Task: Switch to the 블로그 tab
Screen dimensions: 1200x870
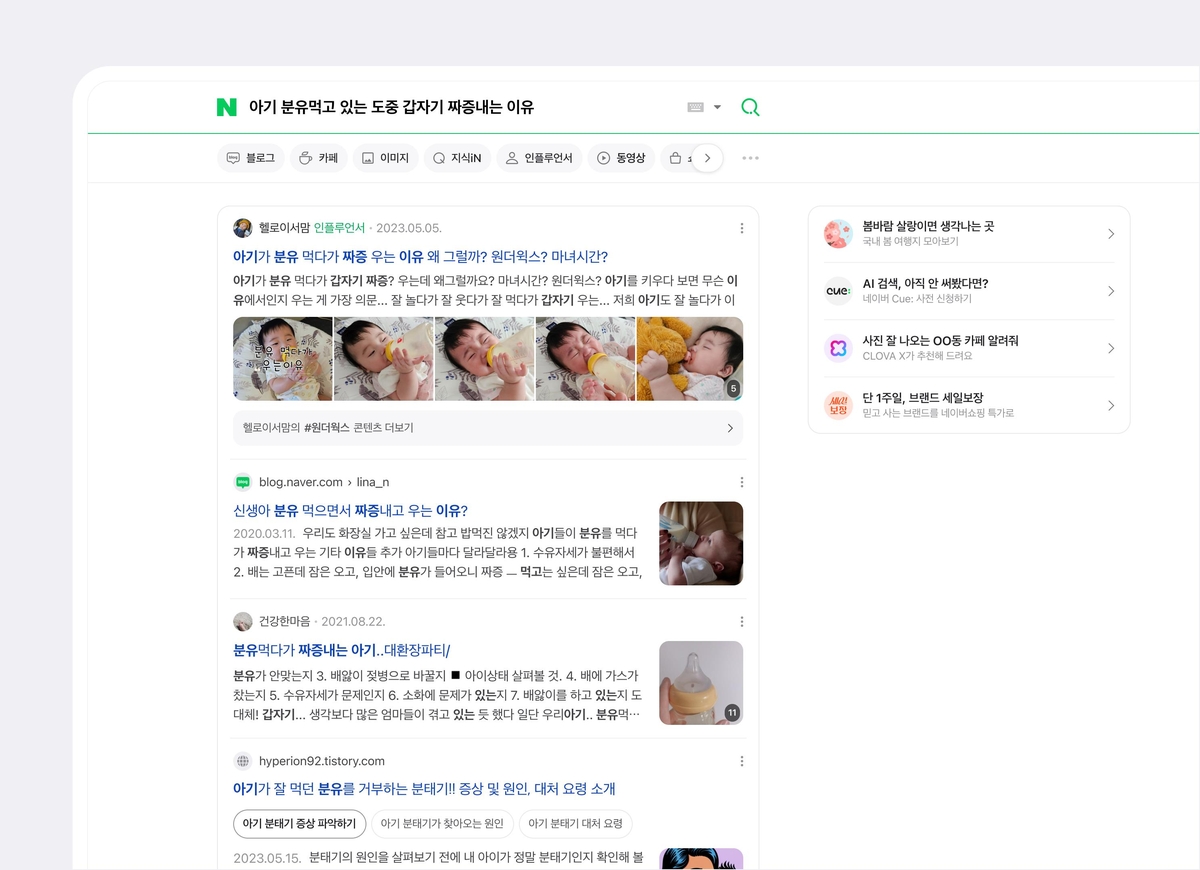Action: point(251,158)
